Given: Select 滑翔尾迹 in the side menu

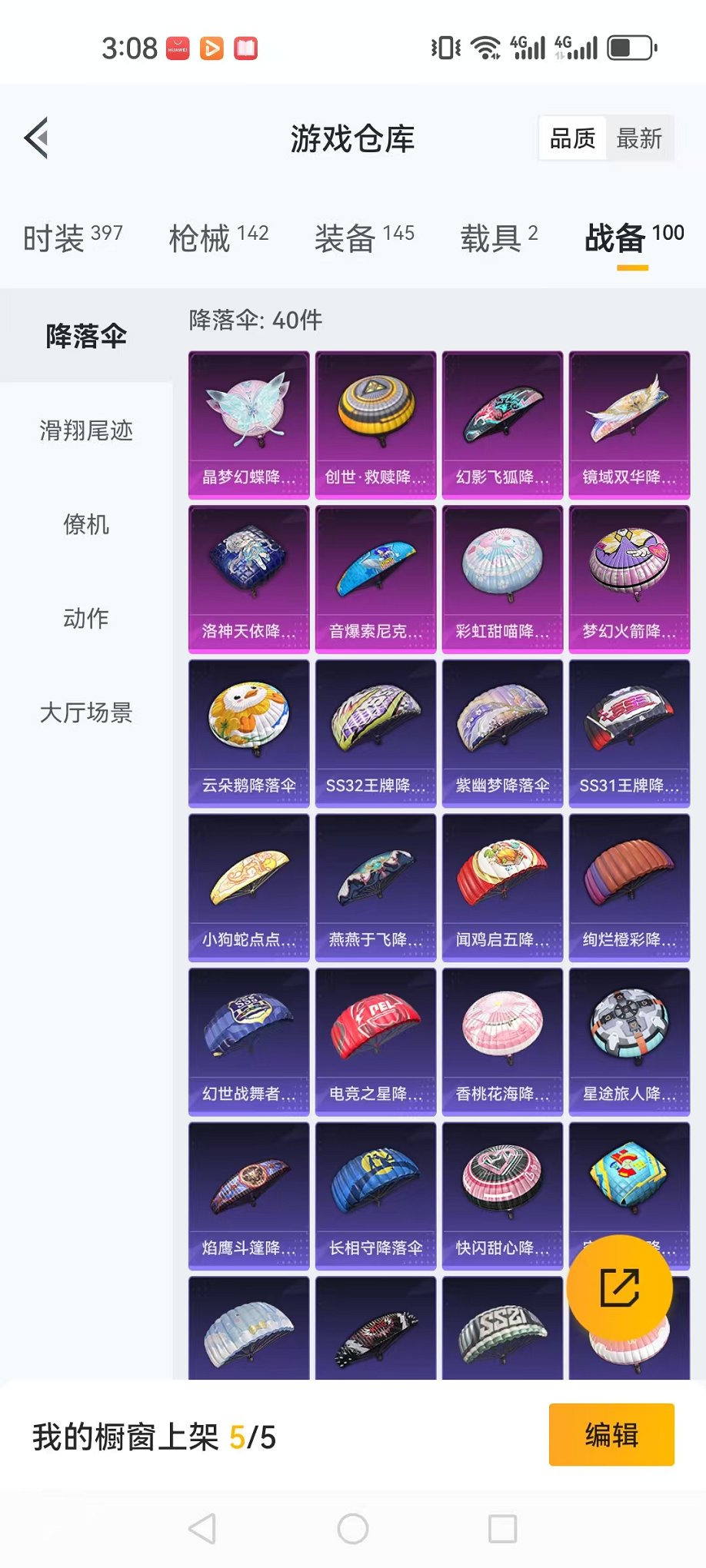Looking at the screenshot, I should click(x=86, y=430).
